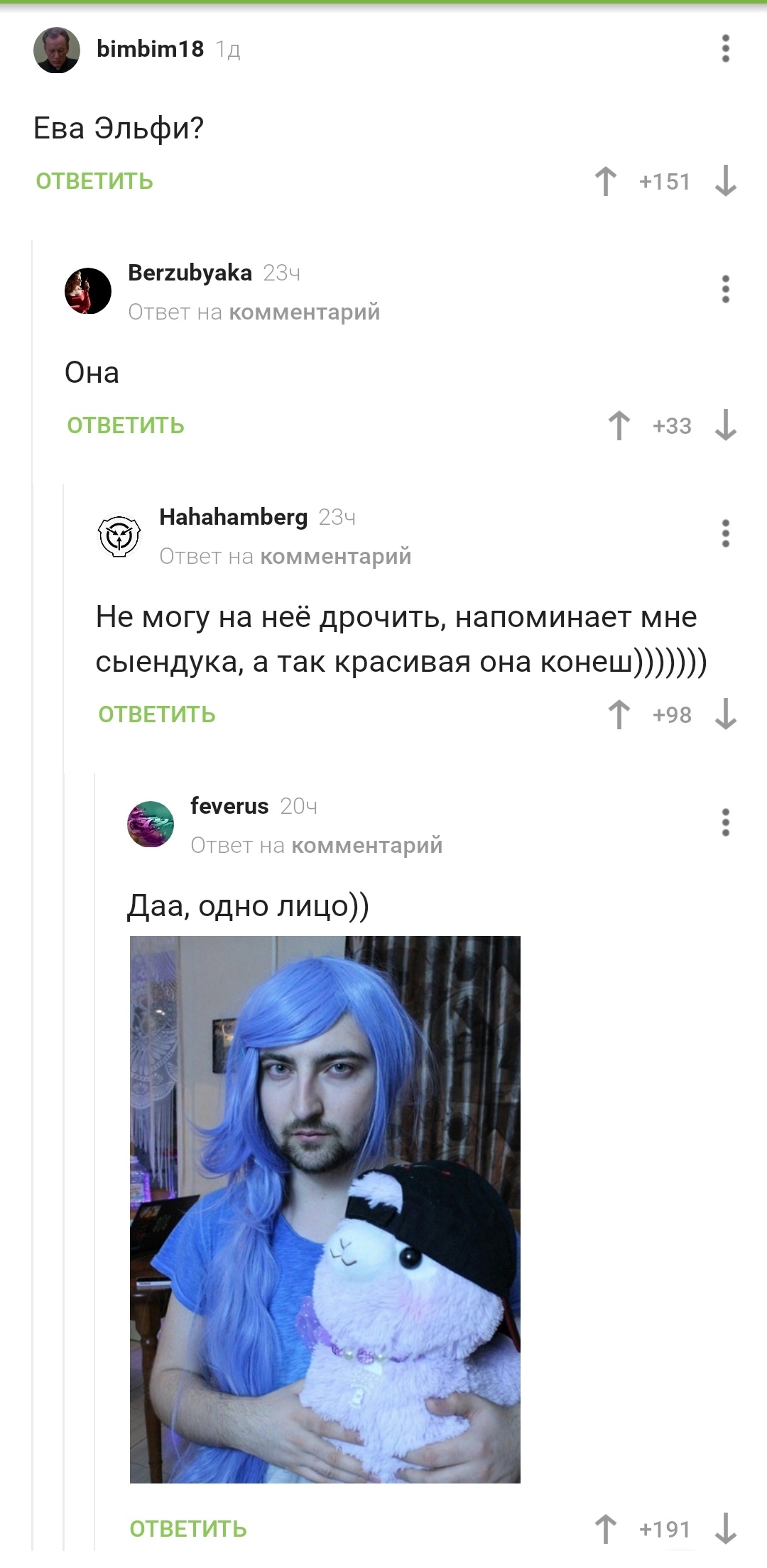
Task: View Hahahamberg's profile via the username
Action: 233,517
